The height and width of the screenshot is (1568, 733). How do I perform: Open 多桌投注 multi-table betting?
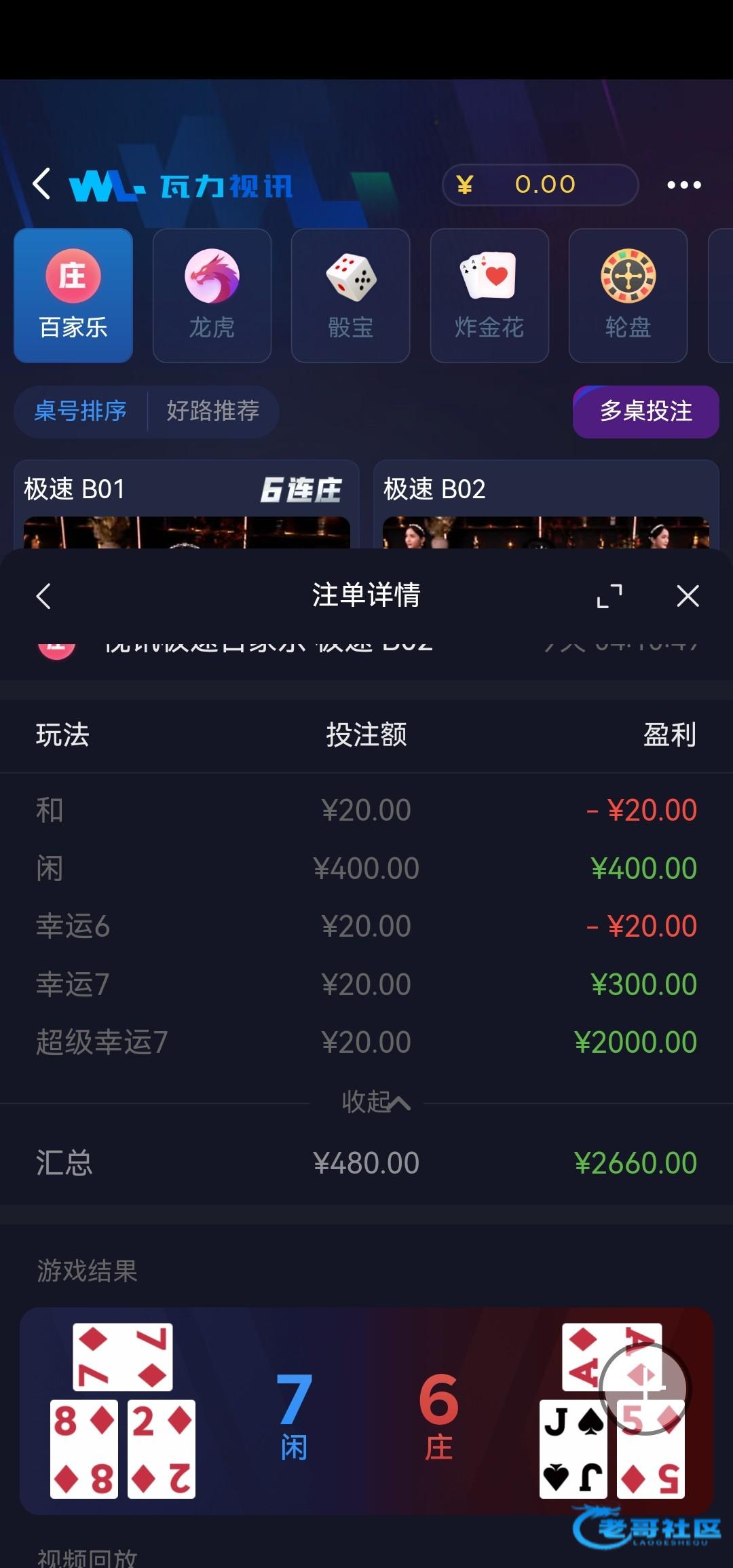coord(645,411)
